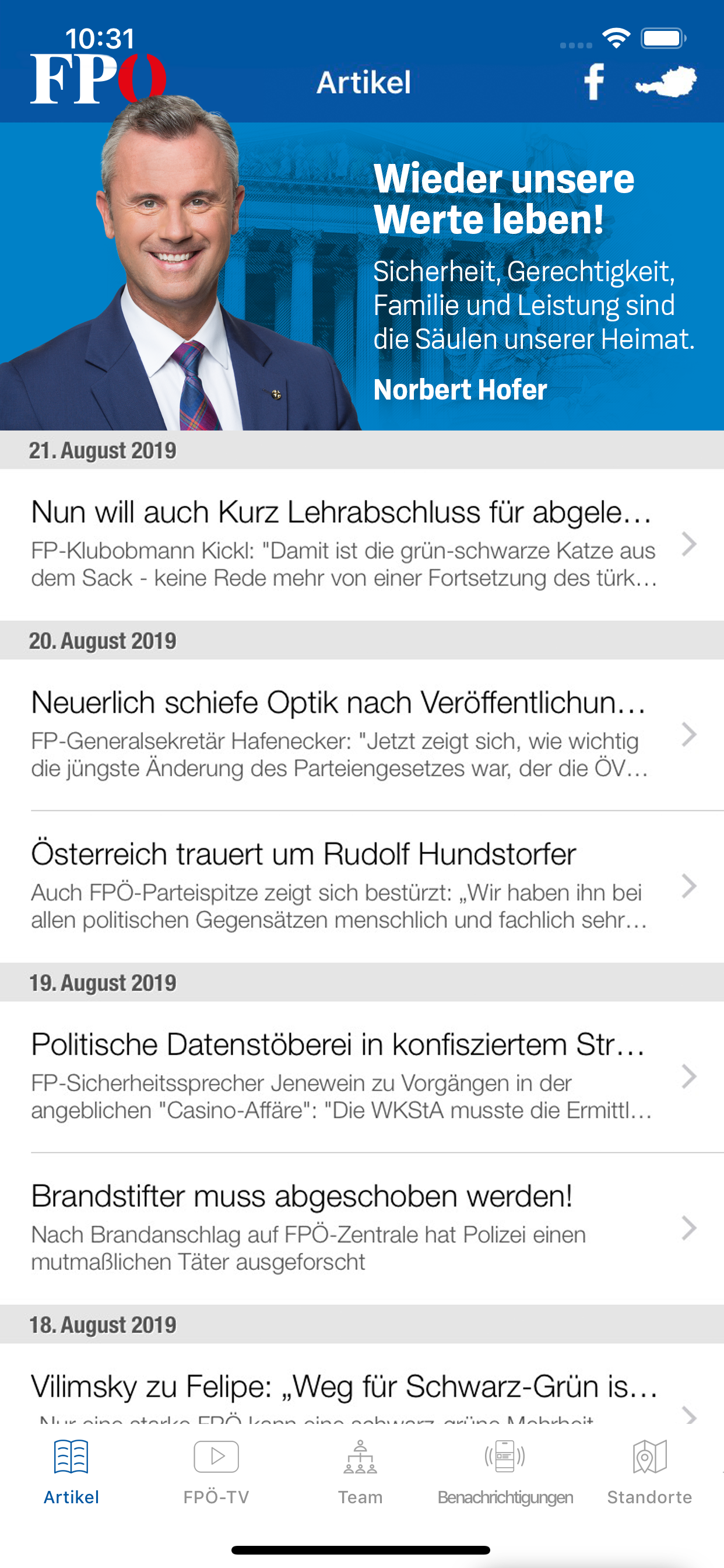Viewport: 724px width, 1568px height.
Task: Select the Artikel tab
Action: (71, 1472)
